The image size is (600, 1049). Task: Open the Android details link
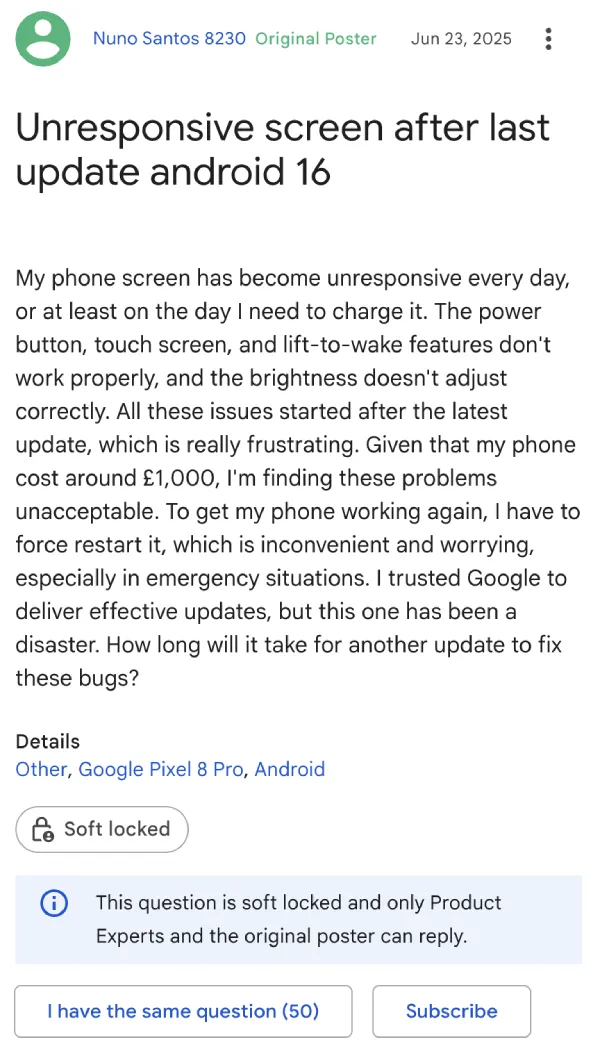[x=290, y=769]
